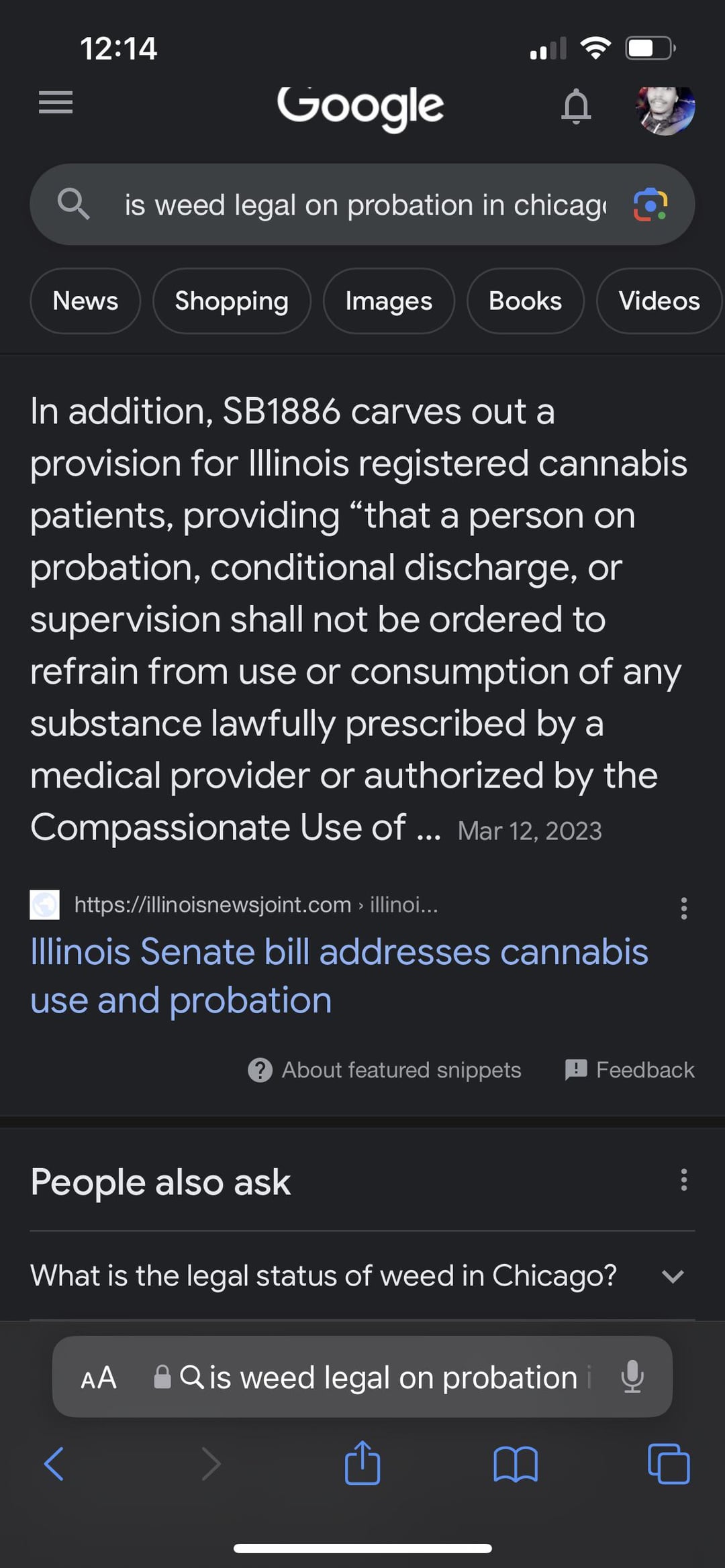
Task: Open Safari AA page settings
Action: point(99,1379)
